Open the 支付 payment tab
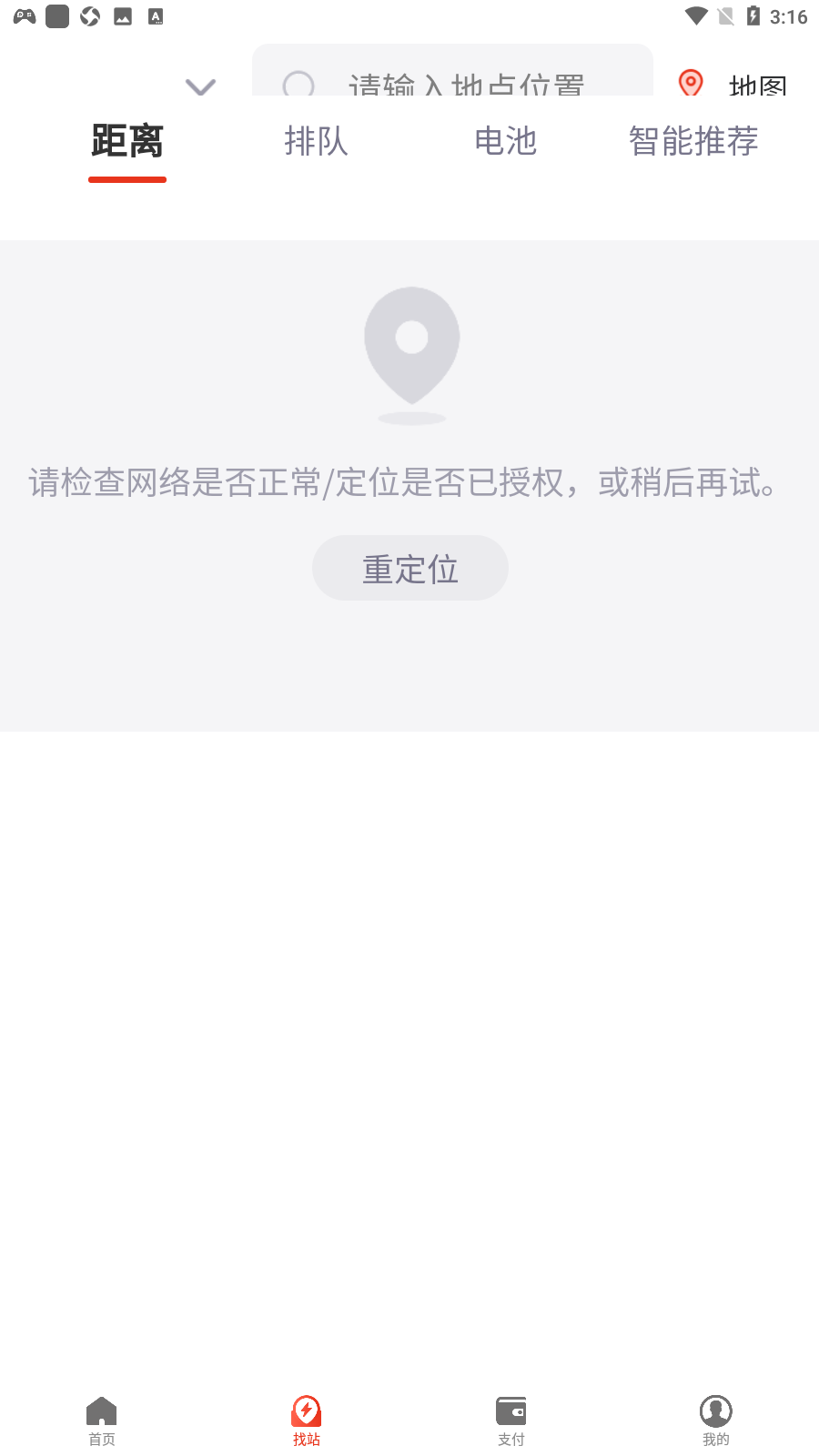 [511, 1421]
